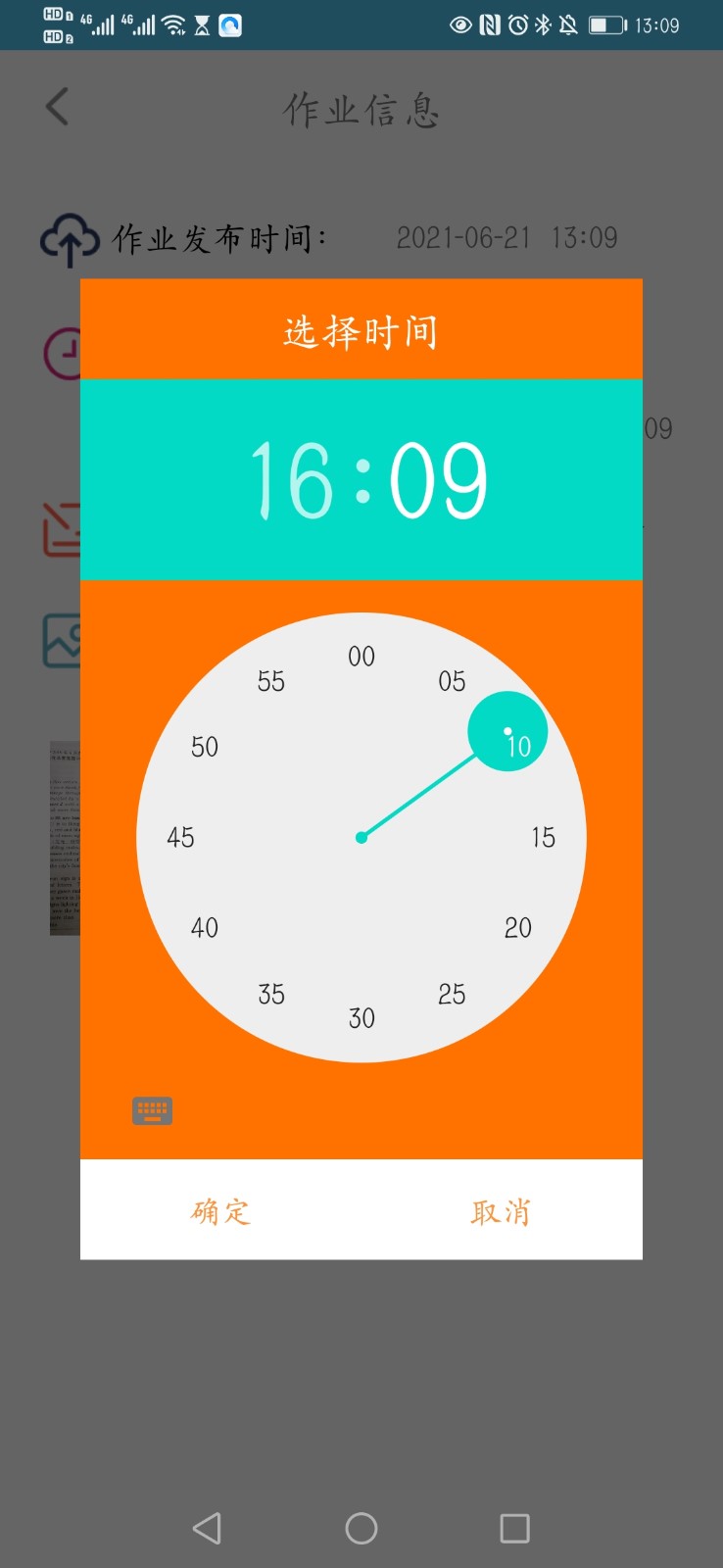723x1568 pixels.
Task: Set minutes to 00 on dial
Action: coord(361,657)
